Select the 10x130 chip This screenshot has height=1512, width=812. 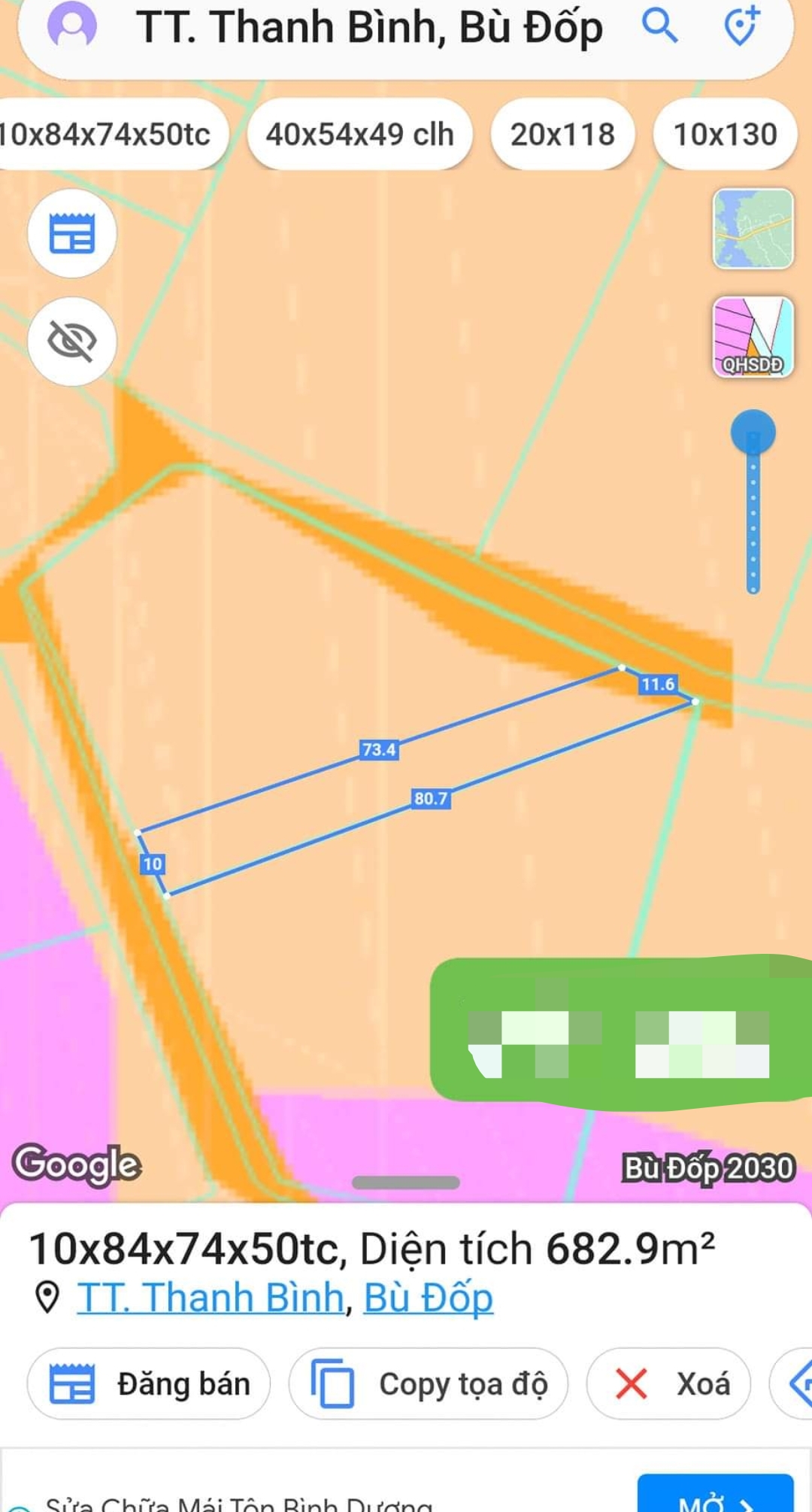tap(725, 135)
